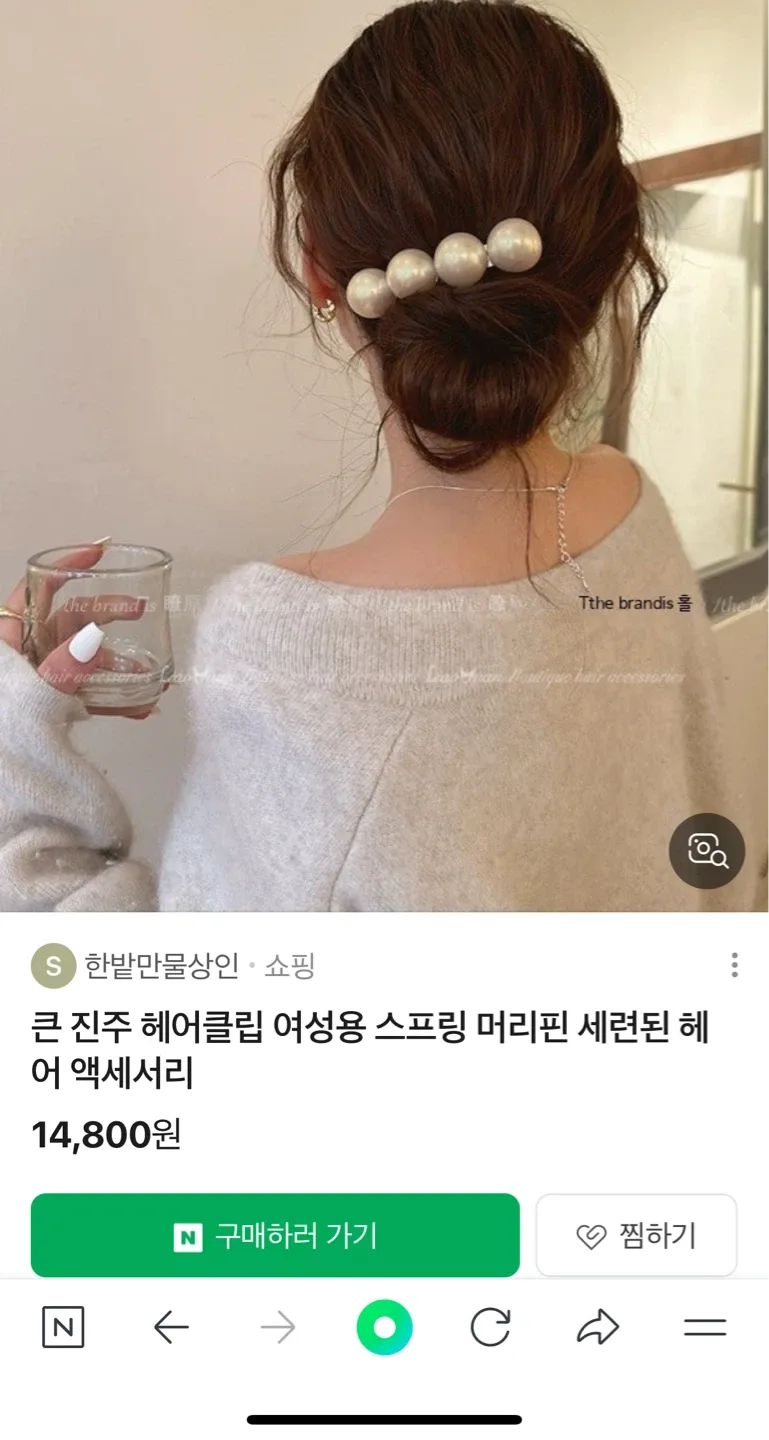Navigate back with the left arrow
Viewport: 769px width, 1440px height.
point(171,1328)
